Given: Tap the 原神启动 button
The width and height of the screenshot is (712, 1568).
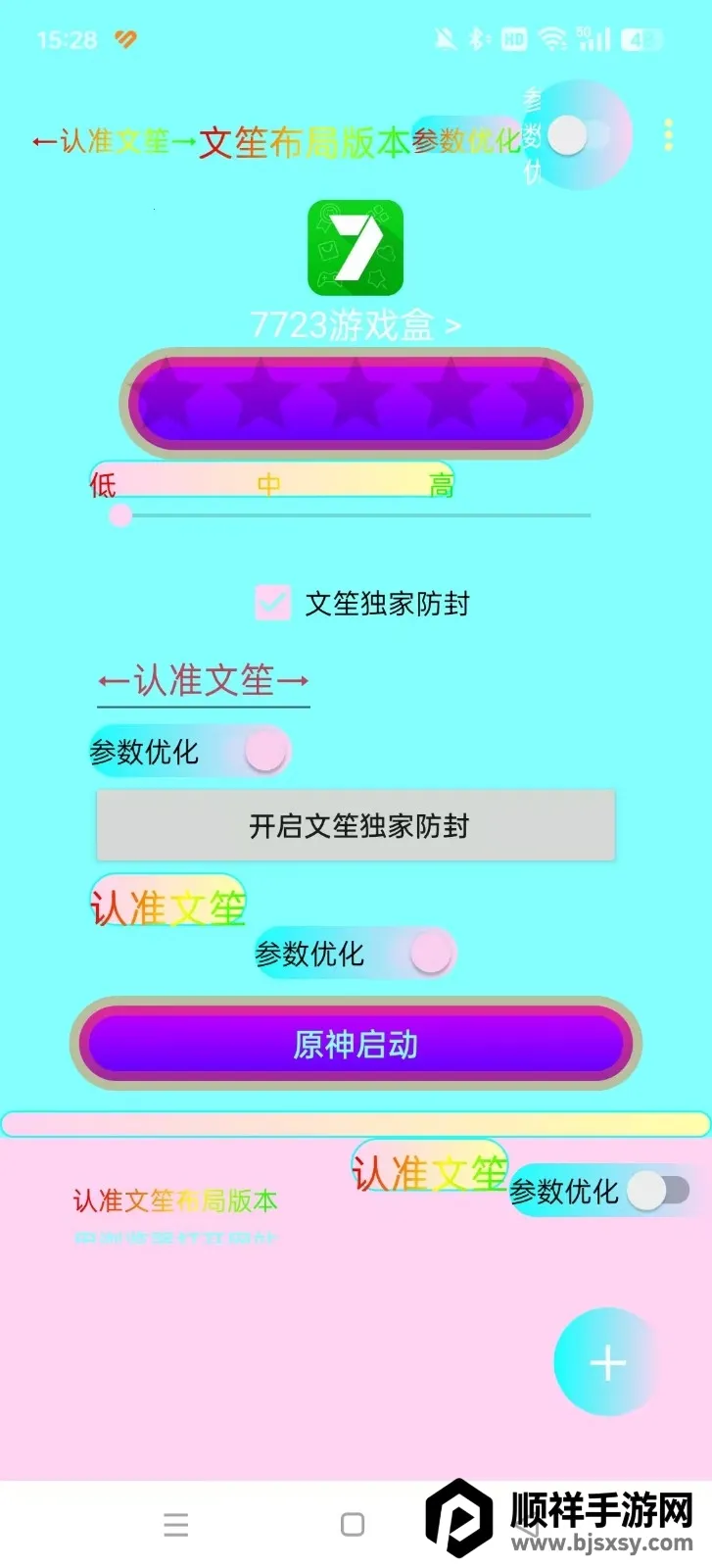Looking at the screenshot, I should [x=356, y=1044].
